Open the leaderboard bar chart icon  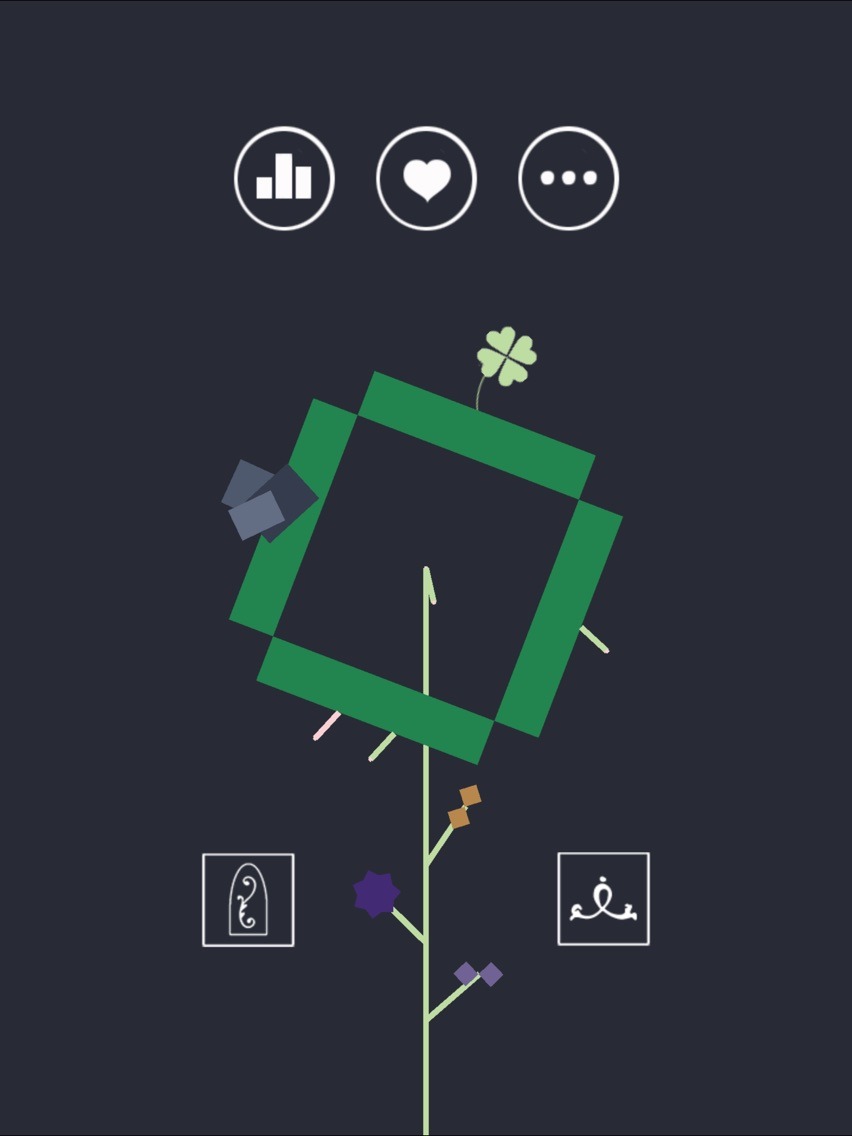click(284, 179)
